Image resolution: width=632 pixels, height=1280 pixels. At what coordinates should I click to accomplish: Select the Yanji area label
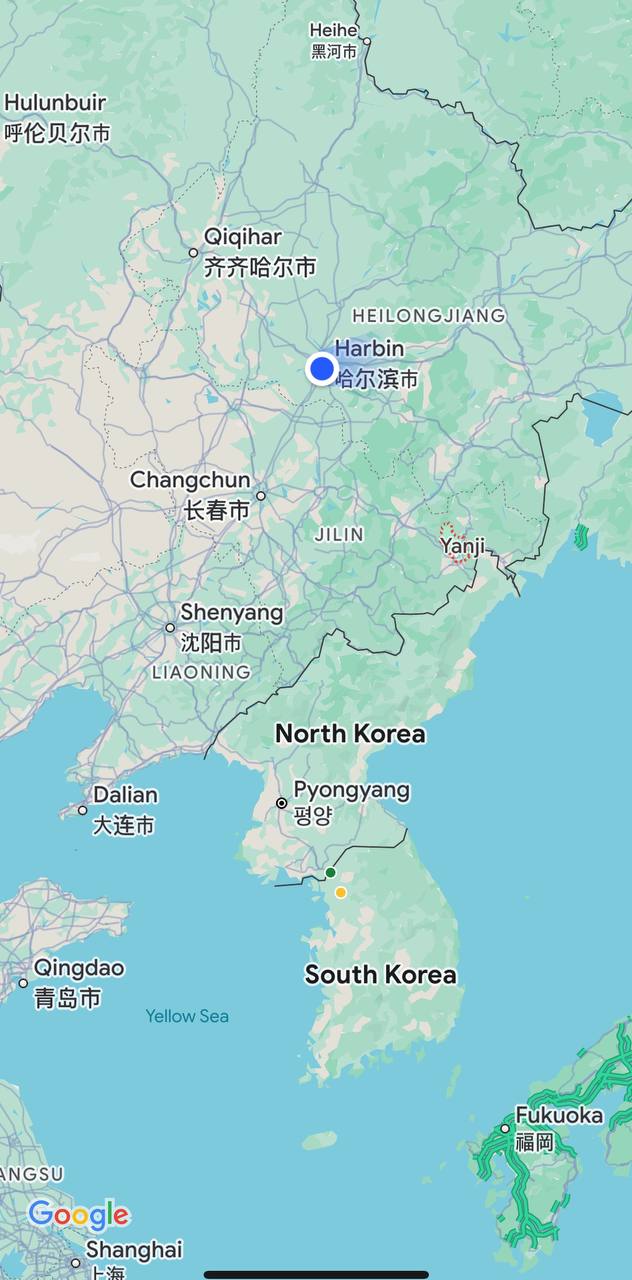click(x=461, y=546)
